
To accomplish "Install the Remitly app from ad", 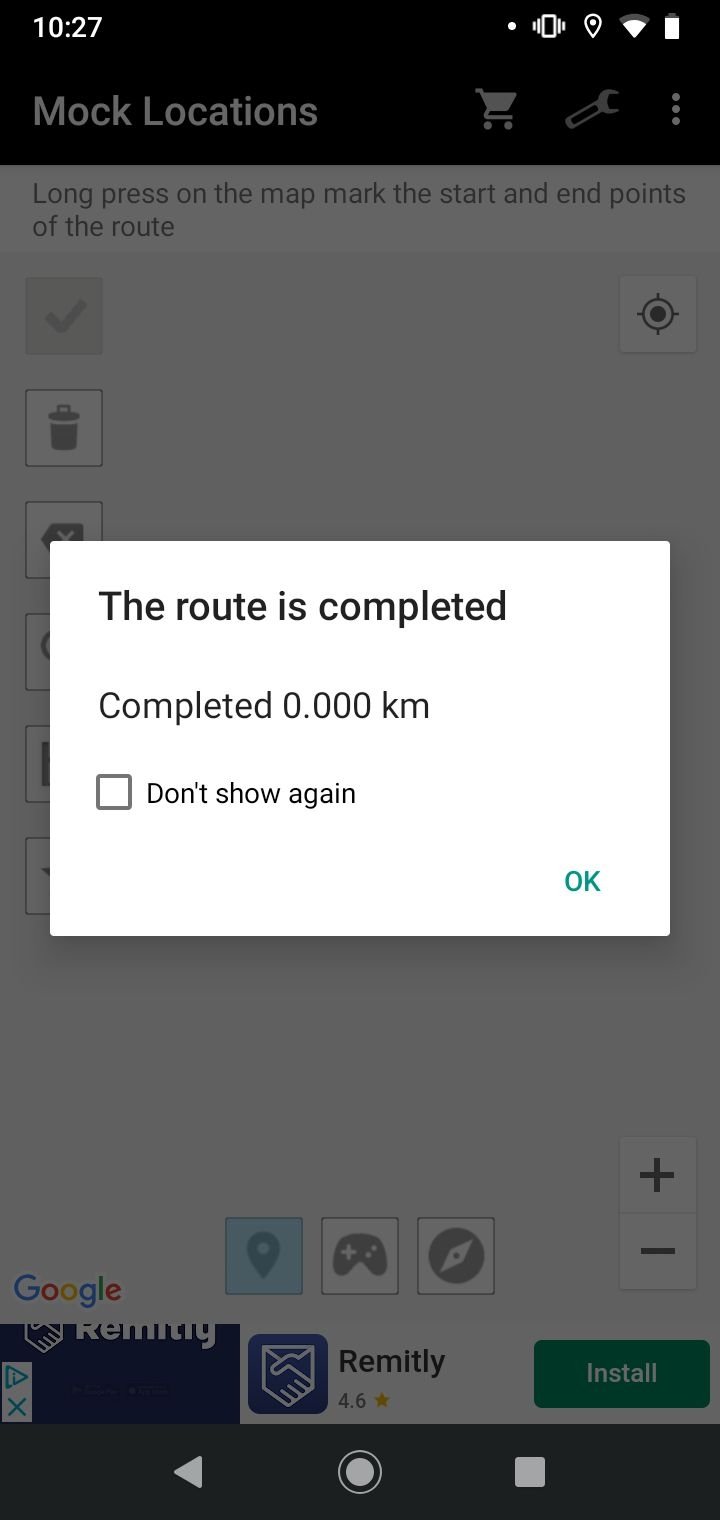I will point(622,1374).
